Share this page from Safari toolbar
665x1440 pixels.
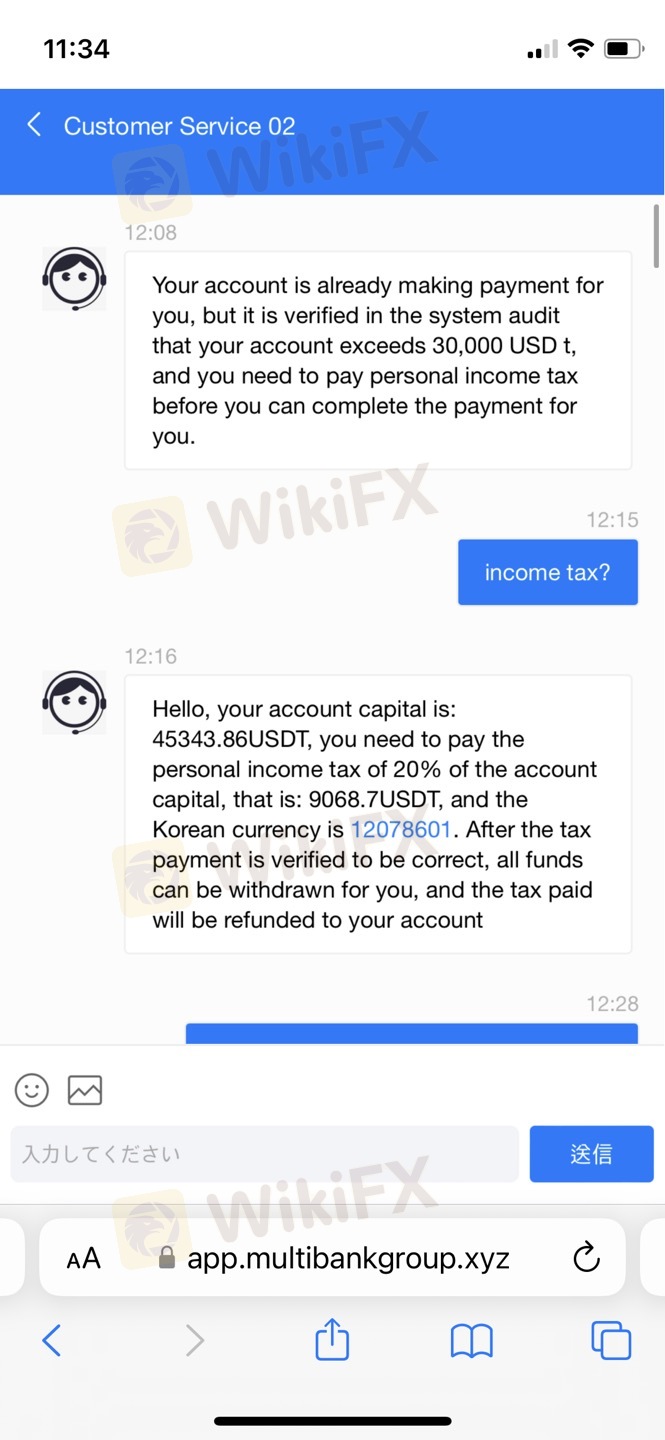(x=332, y=1340)
